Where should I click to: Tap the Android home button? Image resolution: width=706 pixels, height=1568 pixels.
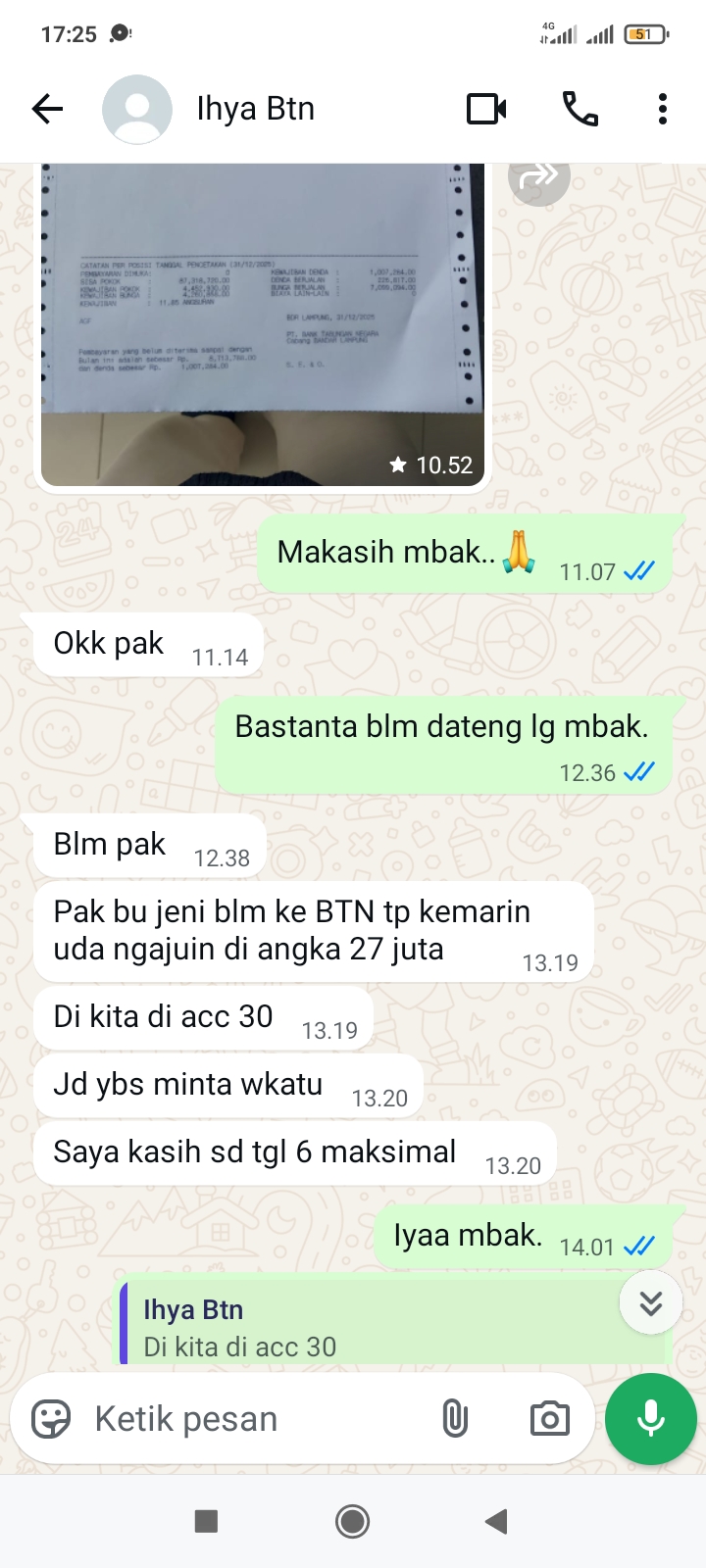[352, 1522]
